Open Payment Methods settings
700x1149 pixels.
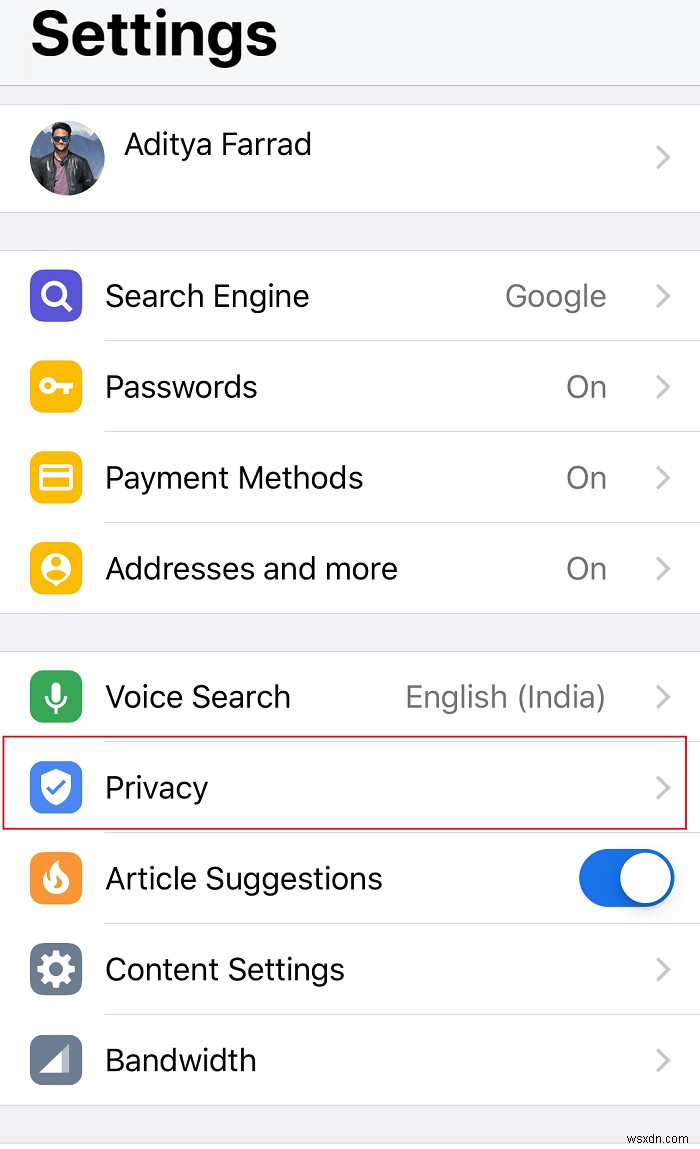click(350, 478)
